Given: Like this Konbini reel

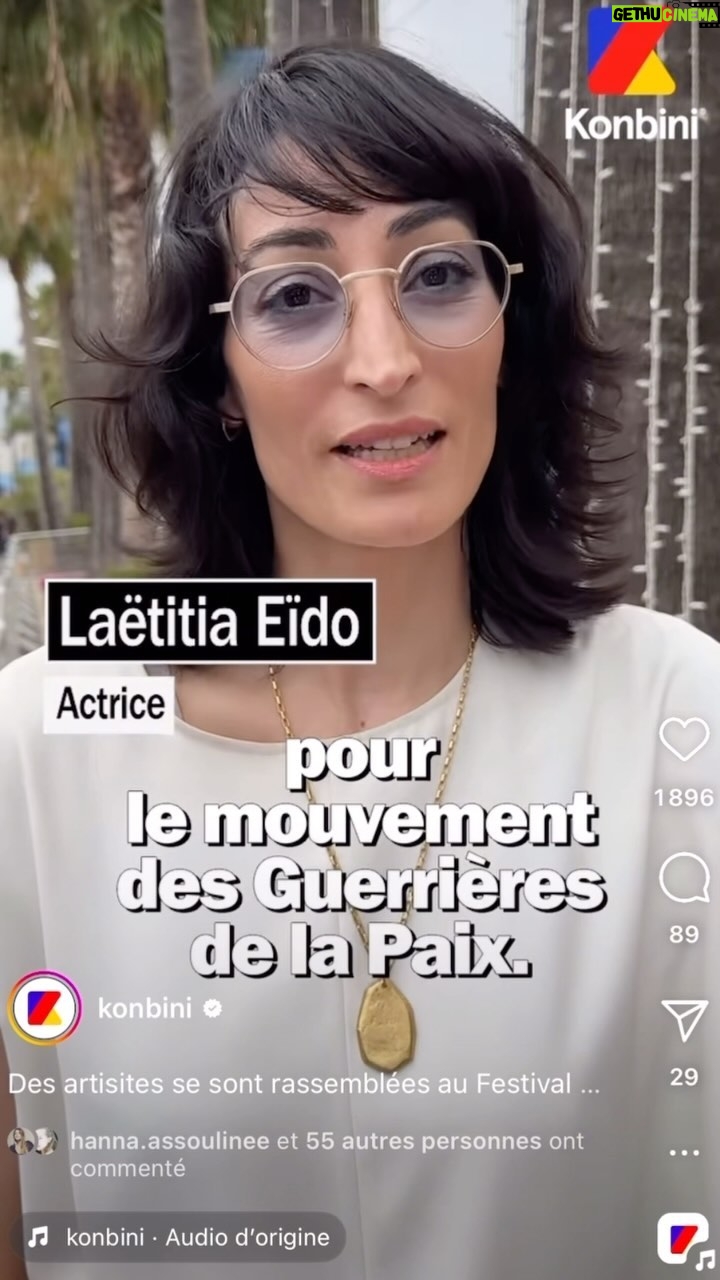Looking at the screenshot, I should pyautogui.click(x=684, y=739).
